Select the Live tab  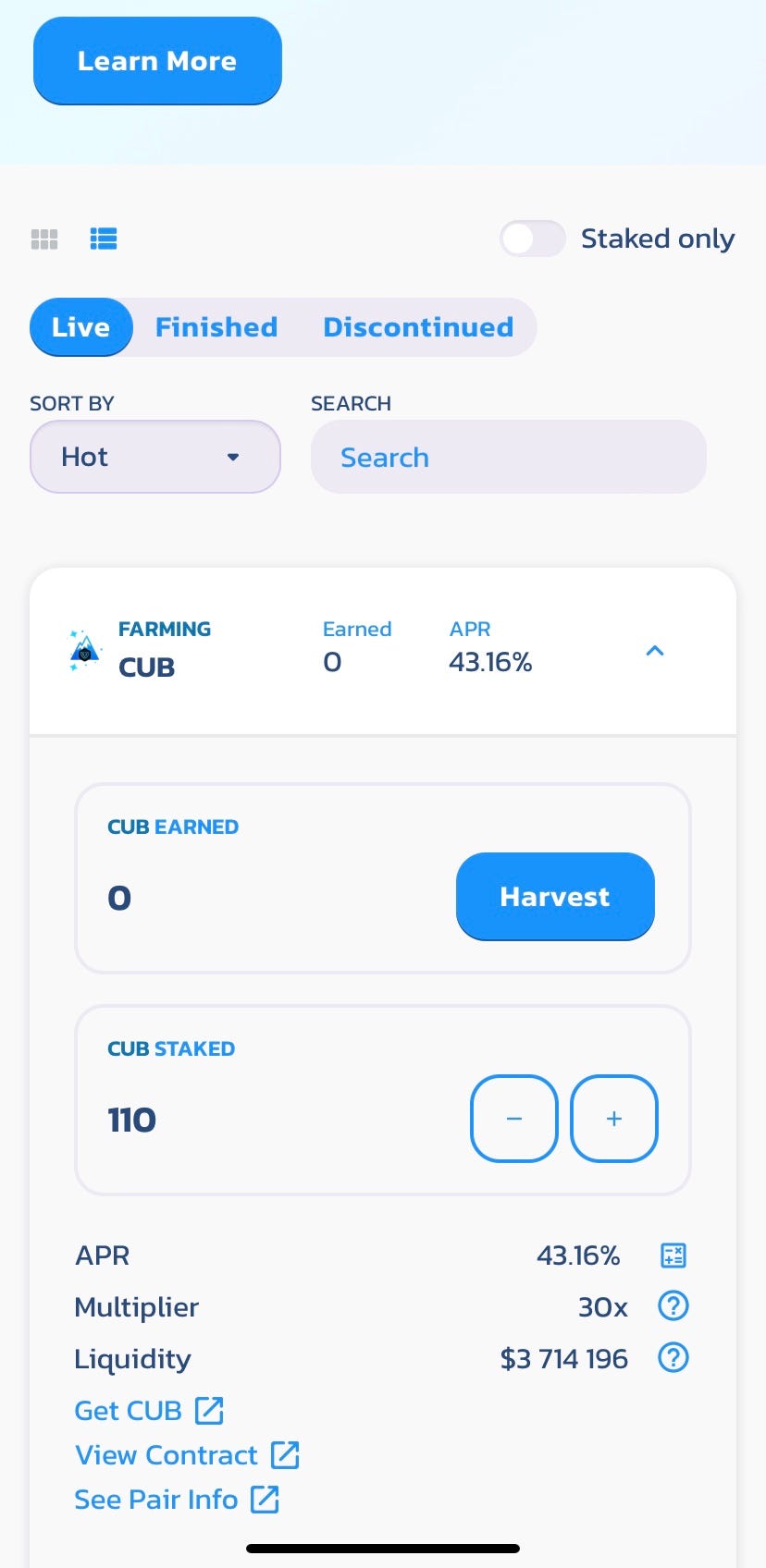80,326
